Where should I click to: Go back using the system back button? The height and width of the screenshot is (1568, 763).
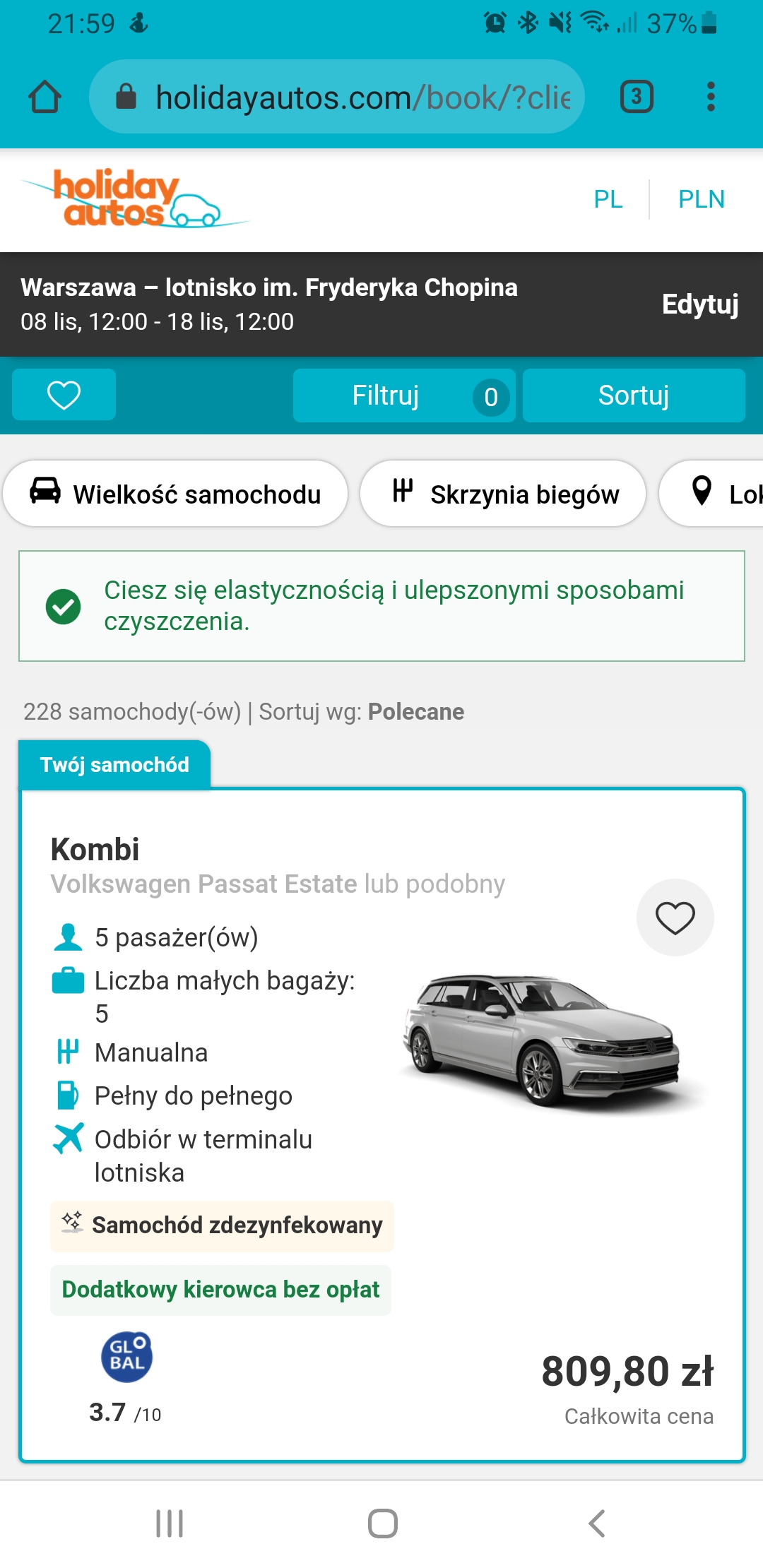pos(597,1524)
